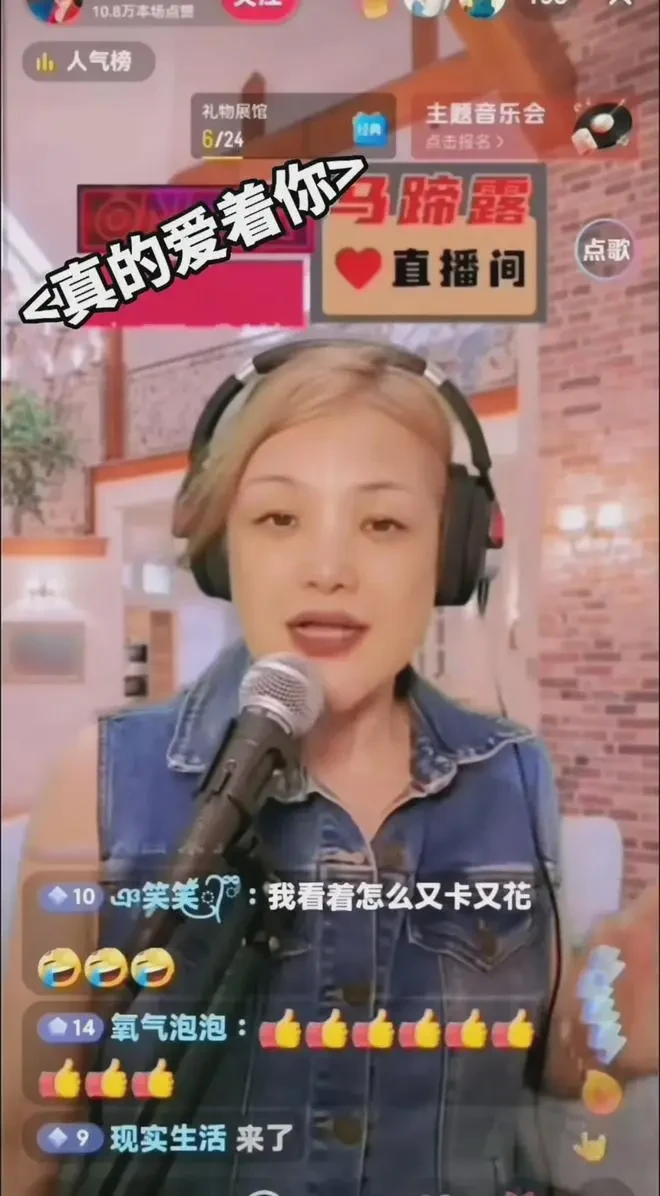Open the 人气榜 popularity ranking
This screenshot has width=660, height=1196.
88,62
